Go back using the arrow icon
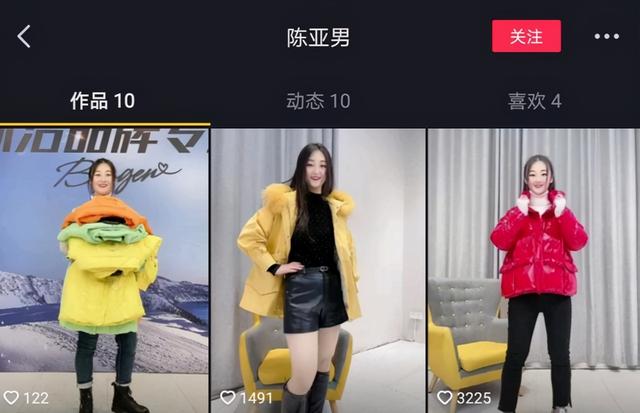Viewport: 640px width, 413px height. pyautogui.click(x=24, y=37)
